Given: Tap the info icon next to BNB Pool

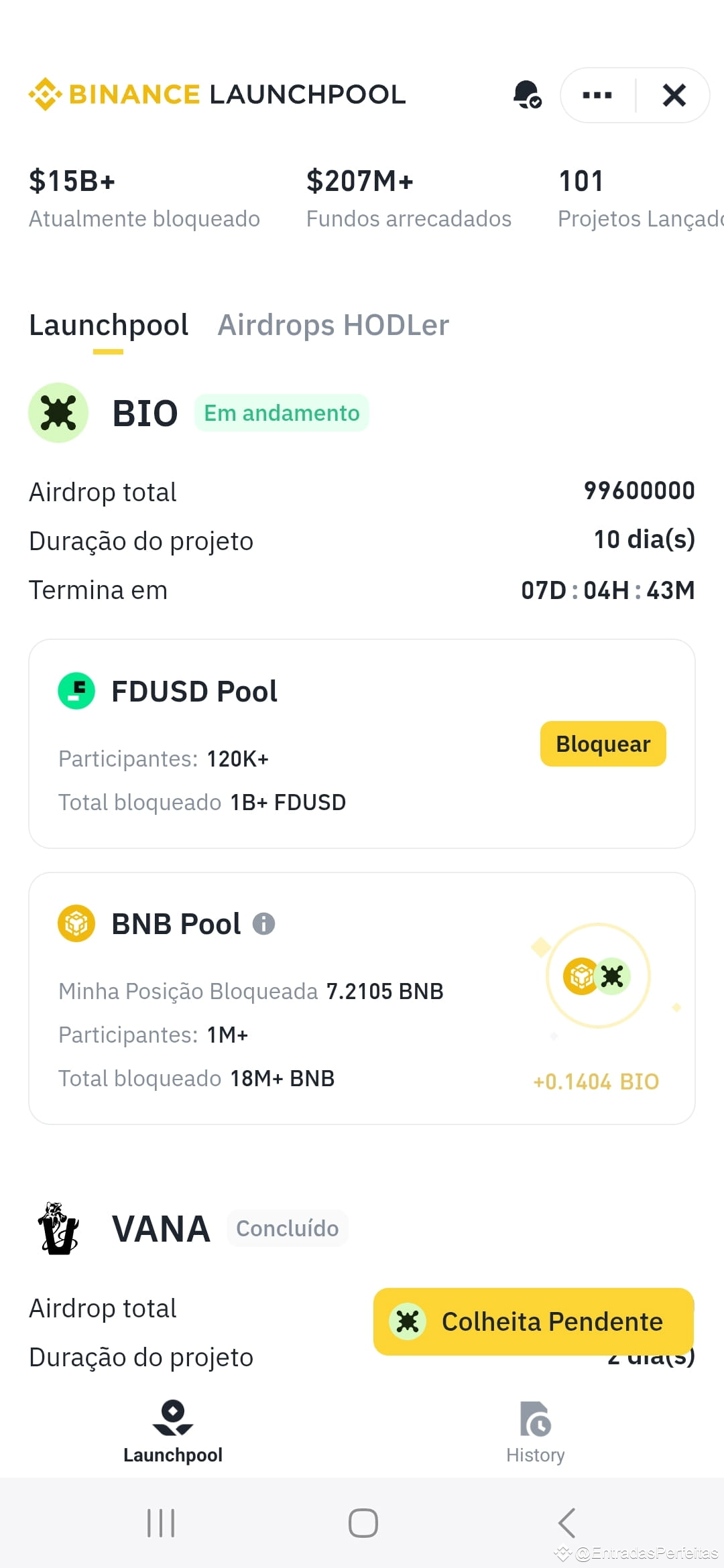Looking at the screenshot, I should click(263, 923).
